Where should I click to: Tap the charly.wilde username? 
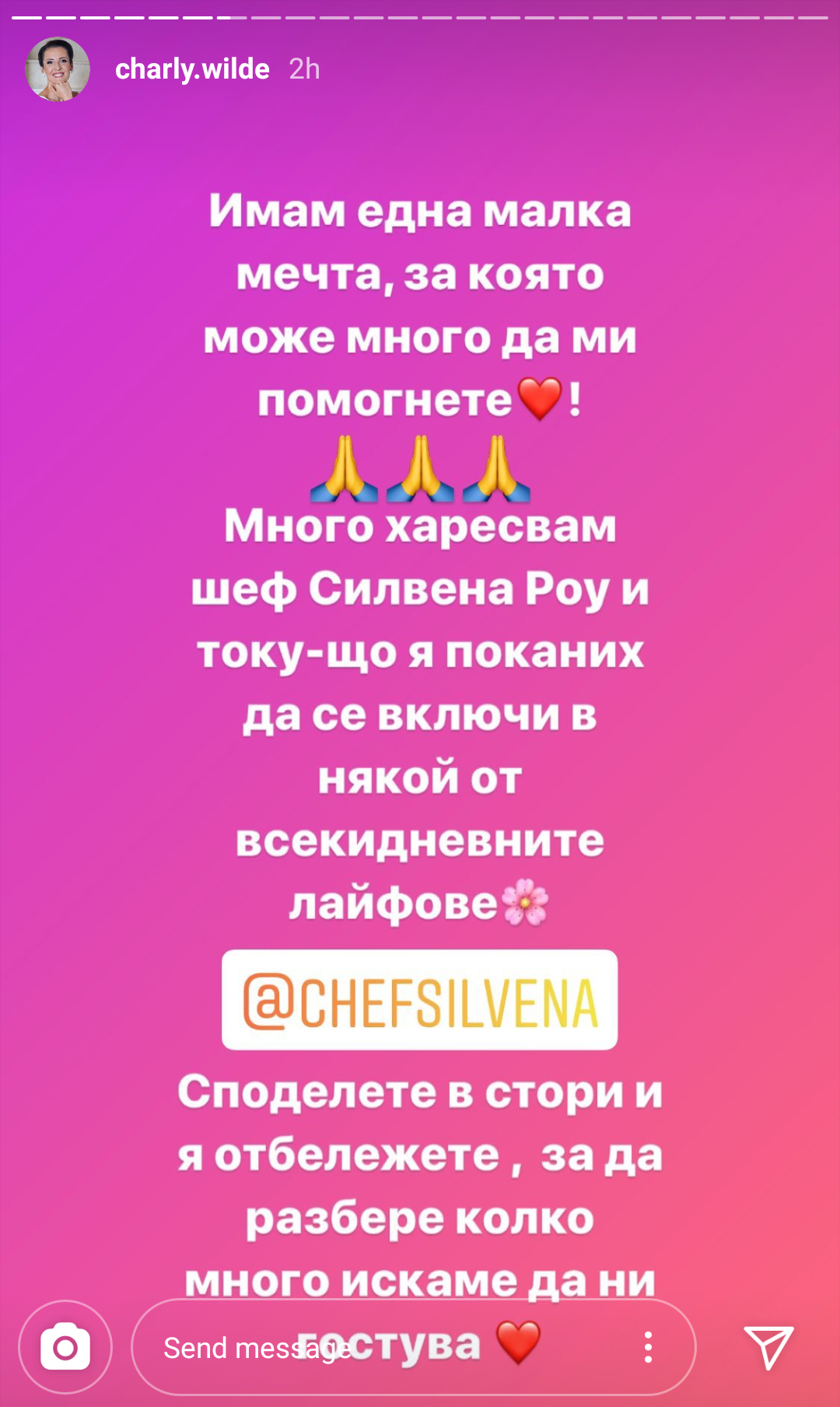(x=192, y=69)
